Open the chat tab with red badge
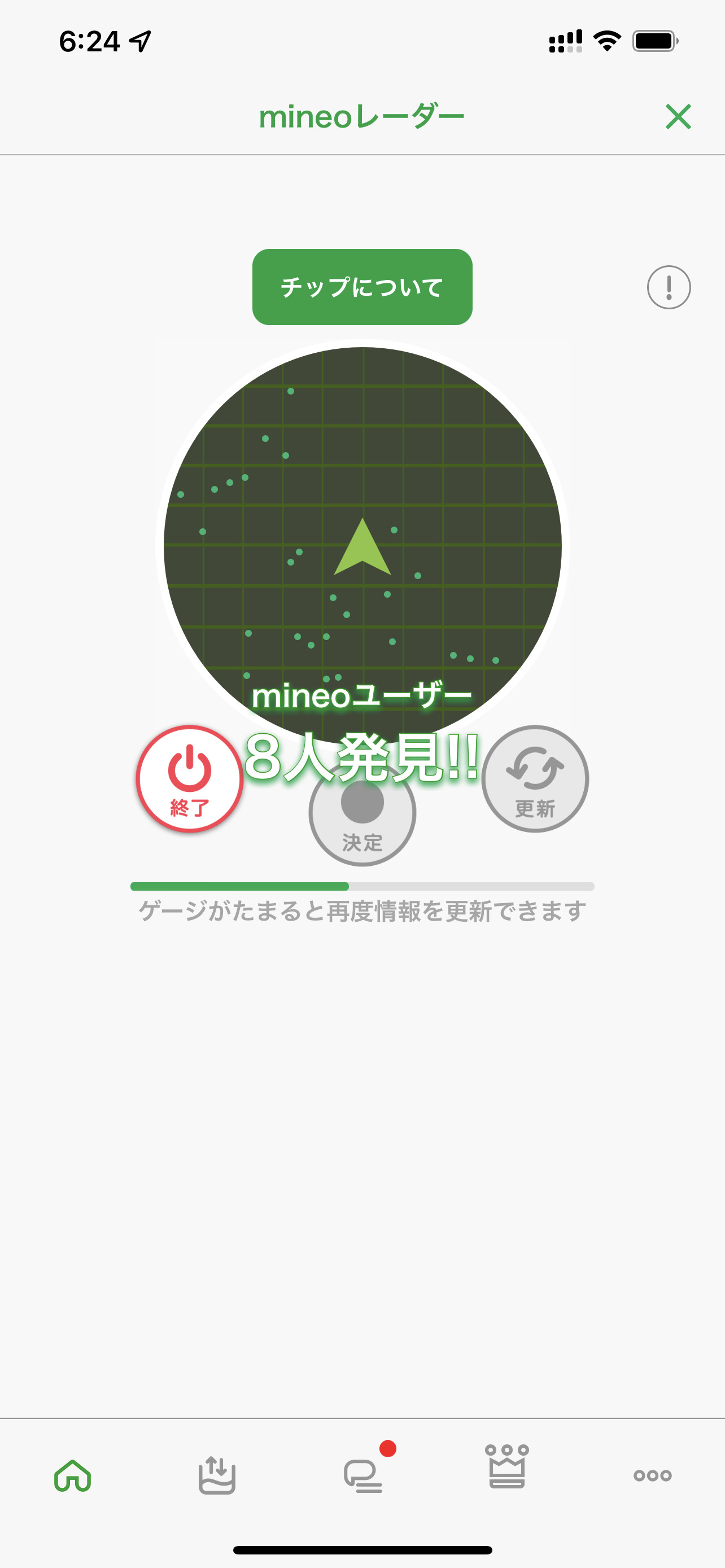The image size is (725, 1568). [x=364, y=1475]
